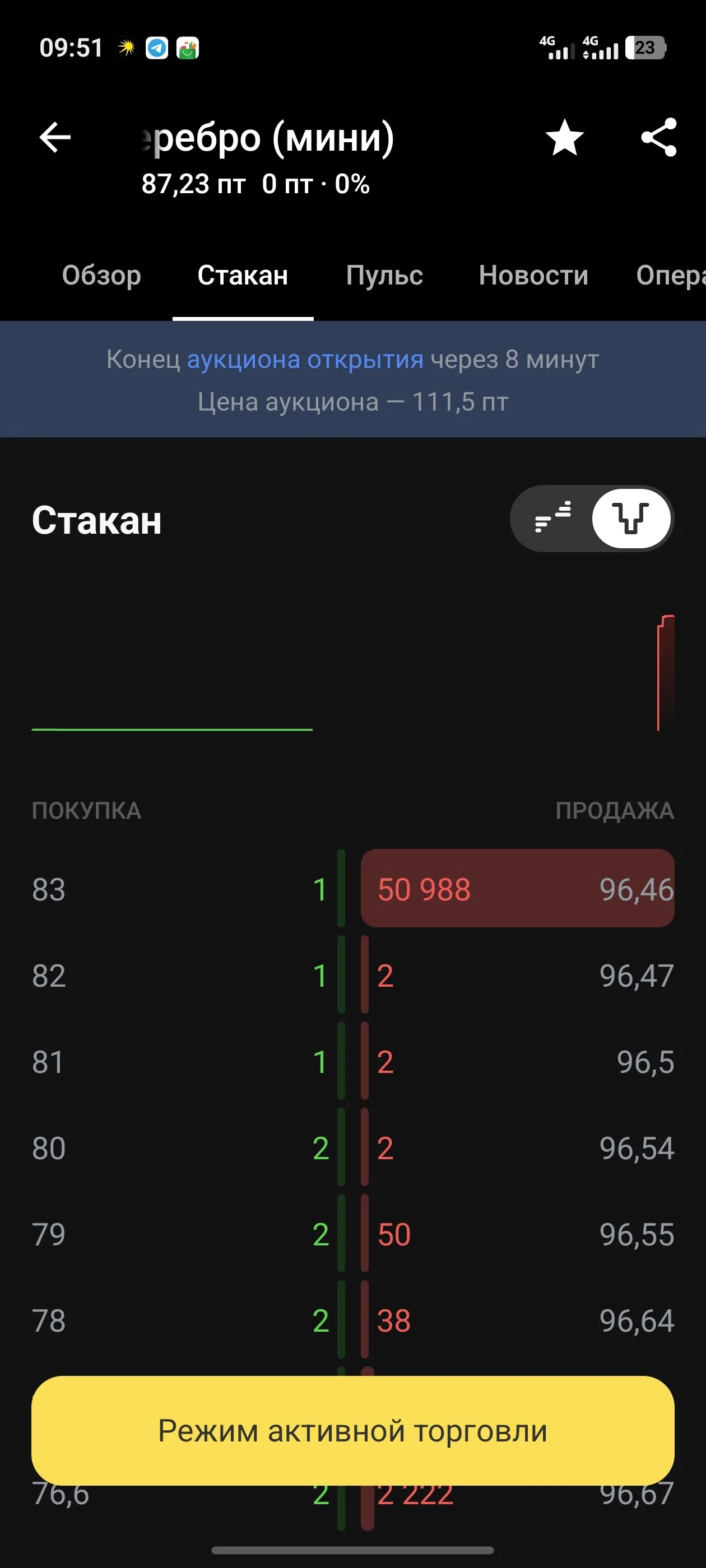
Task: Switch to the Новости tab
Action: click(533, 276)
